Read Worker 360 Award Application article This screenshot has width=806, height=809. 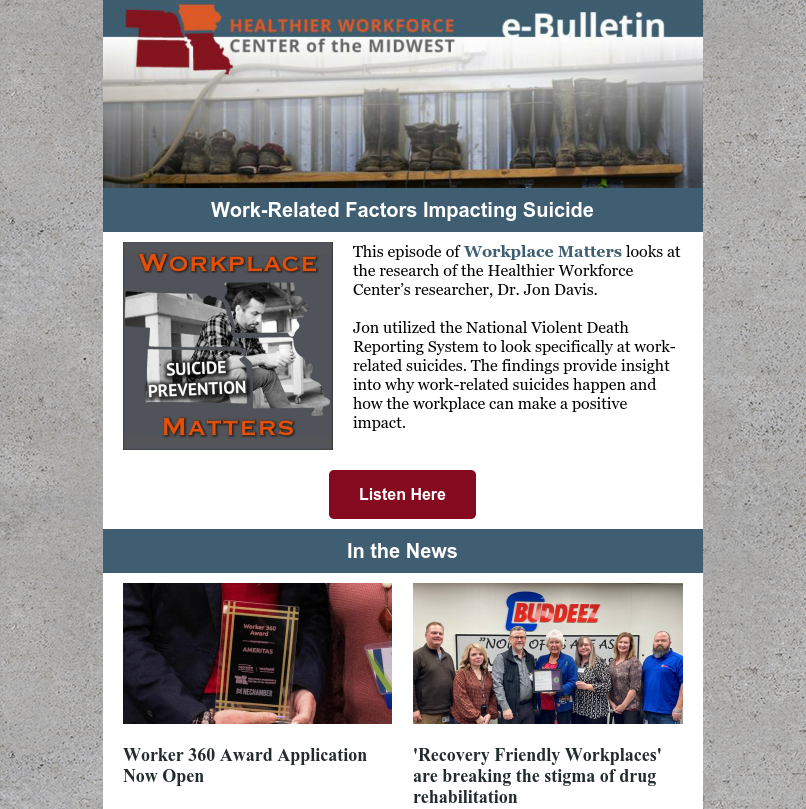coord(245,765)
